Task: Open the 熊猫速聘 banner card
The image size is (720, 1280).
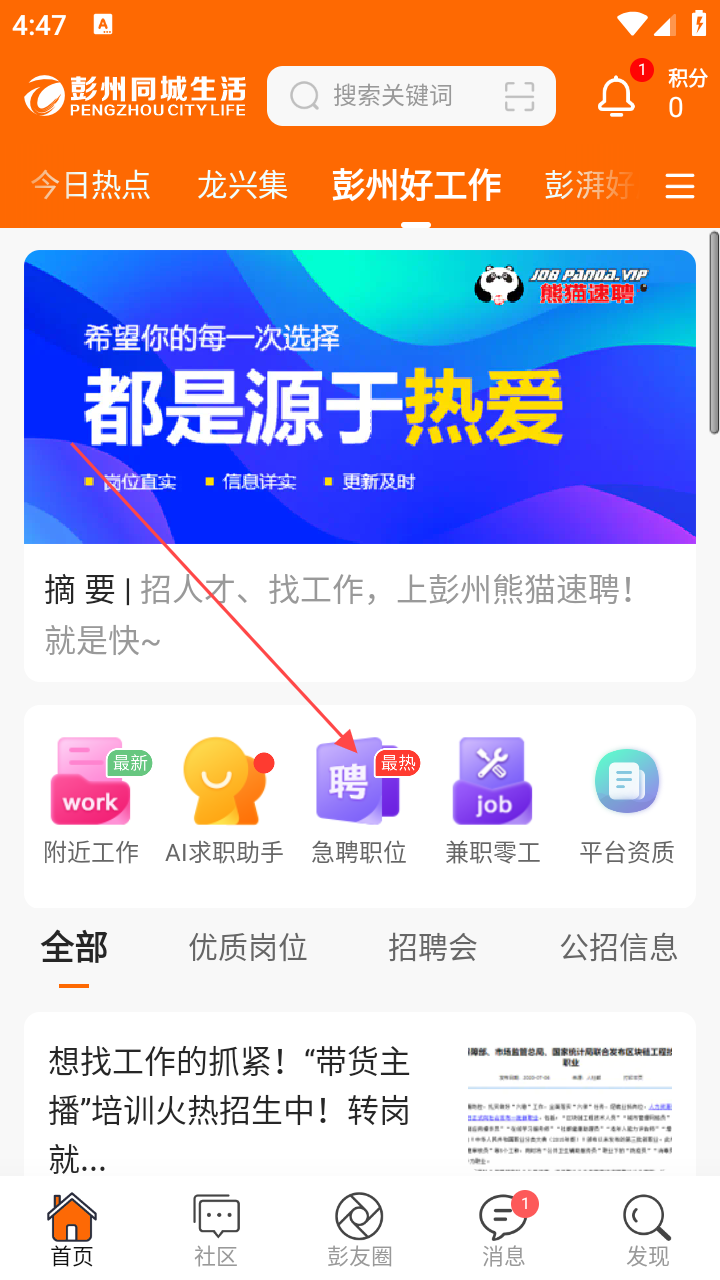Action: 360,397
